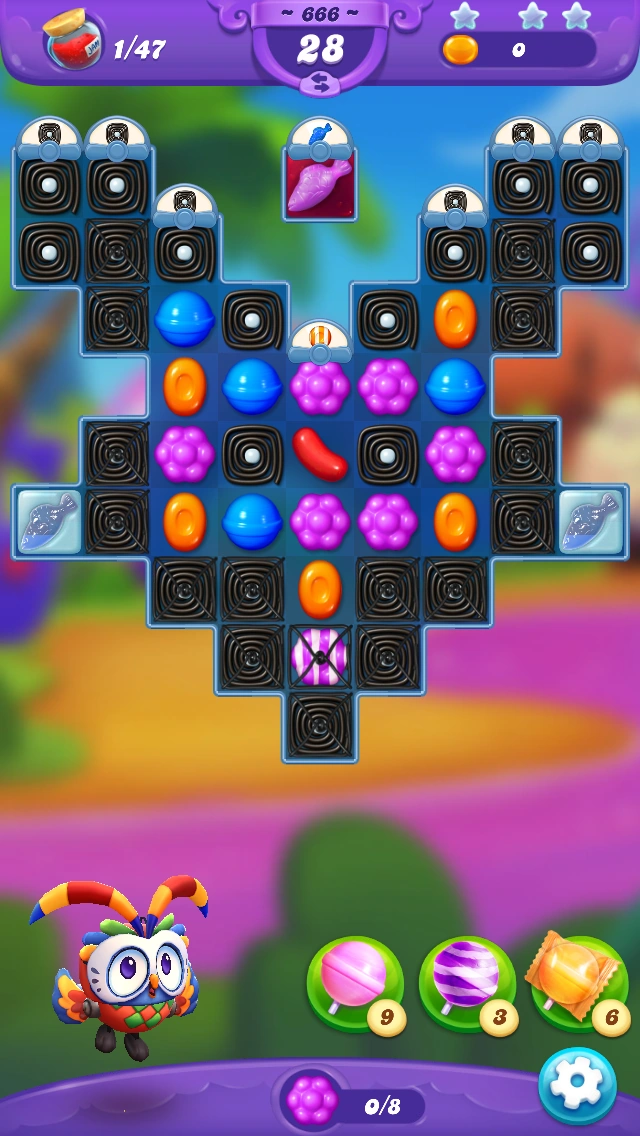Tap the striped purple candy under licorice

click(x=320, y=656)
